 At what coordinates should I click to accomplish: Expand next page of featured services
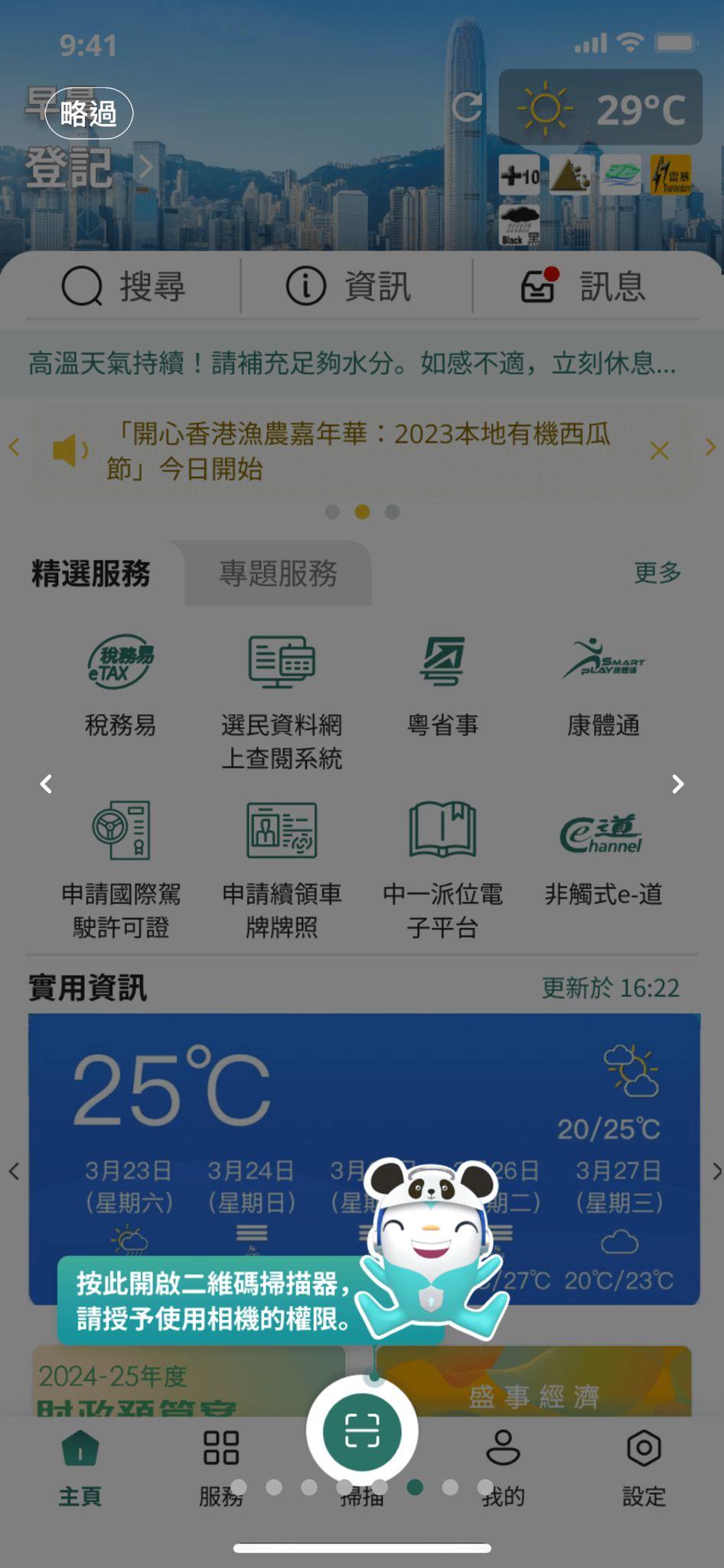pyautogui.click(x=677, y=784)
